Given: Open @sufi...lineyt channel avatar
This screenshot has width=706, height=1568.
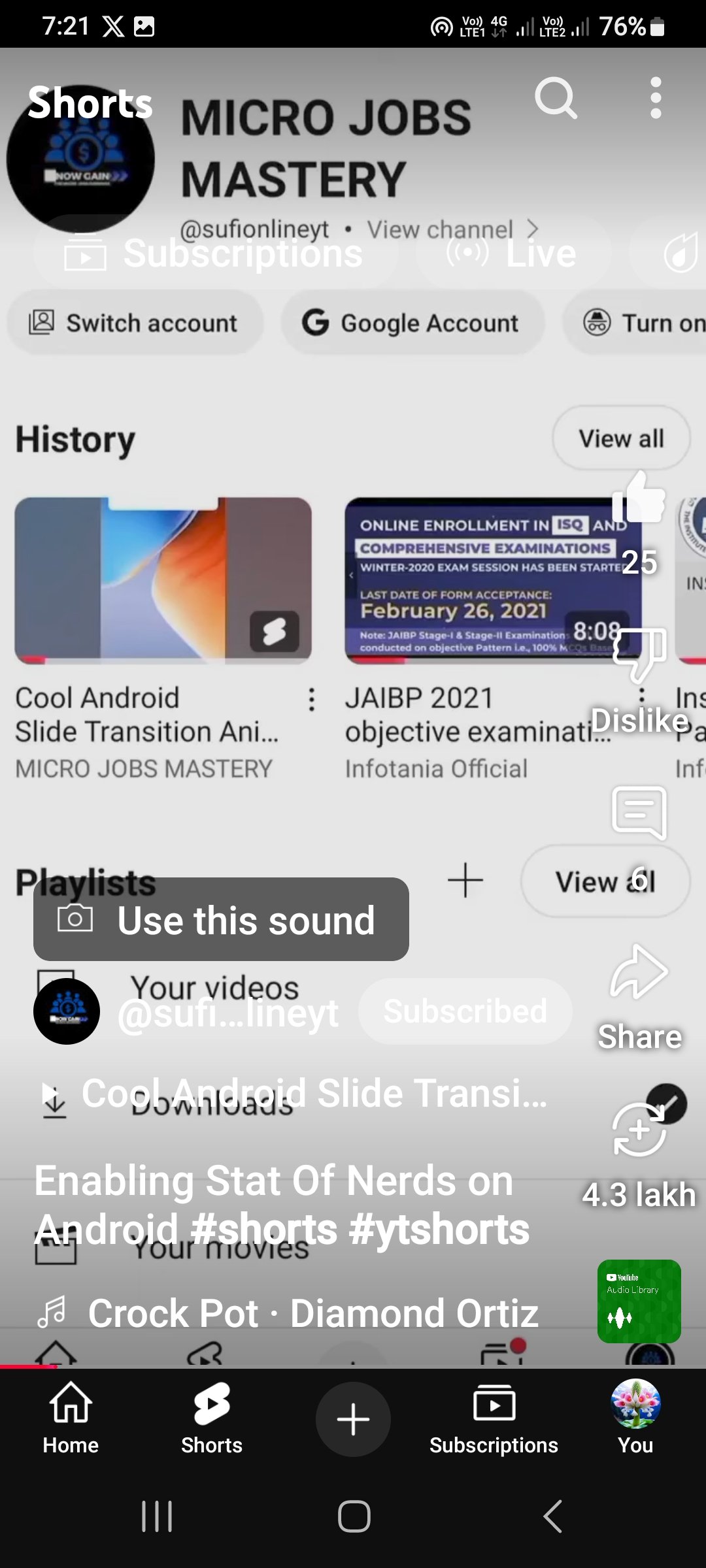Looking at the screenshot, I should coord(67,1011).
